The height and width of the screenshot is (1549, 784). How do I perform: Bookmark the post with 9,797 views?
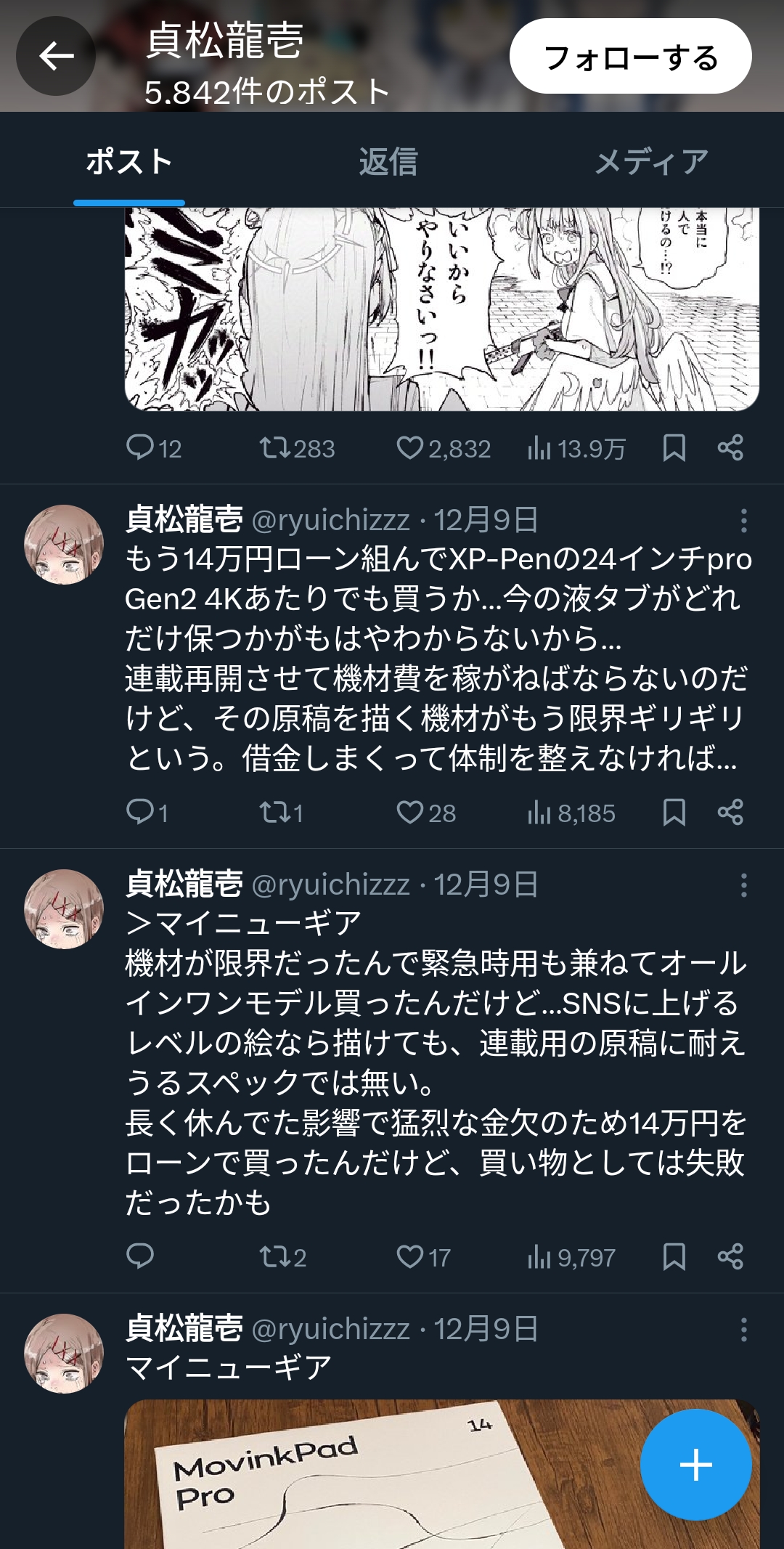point(674,1256)
